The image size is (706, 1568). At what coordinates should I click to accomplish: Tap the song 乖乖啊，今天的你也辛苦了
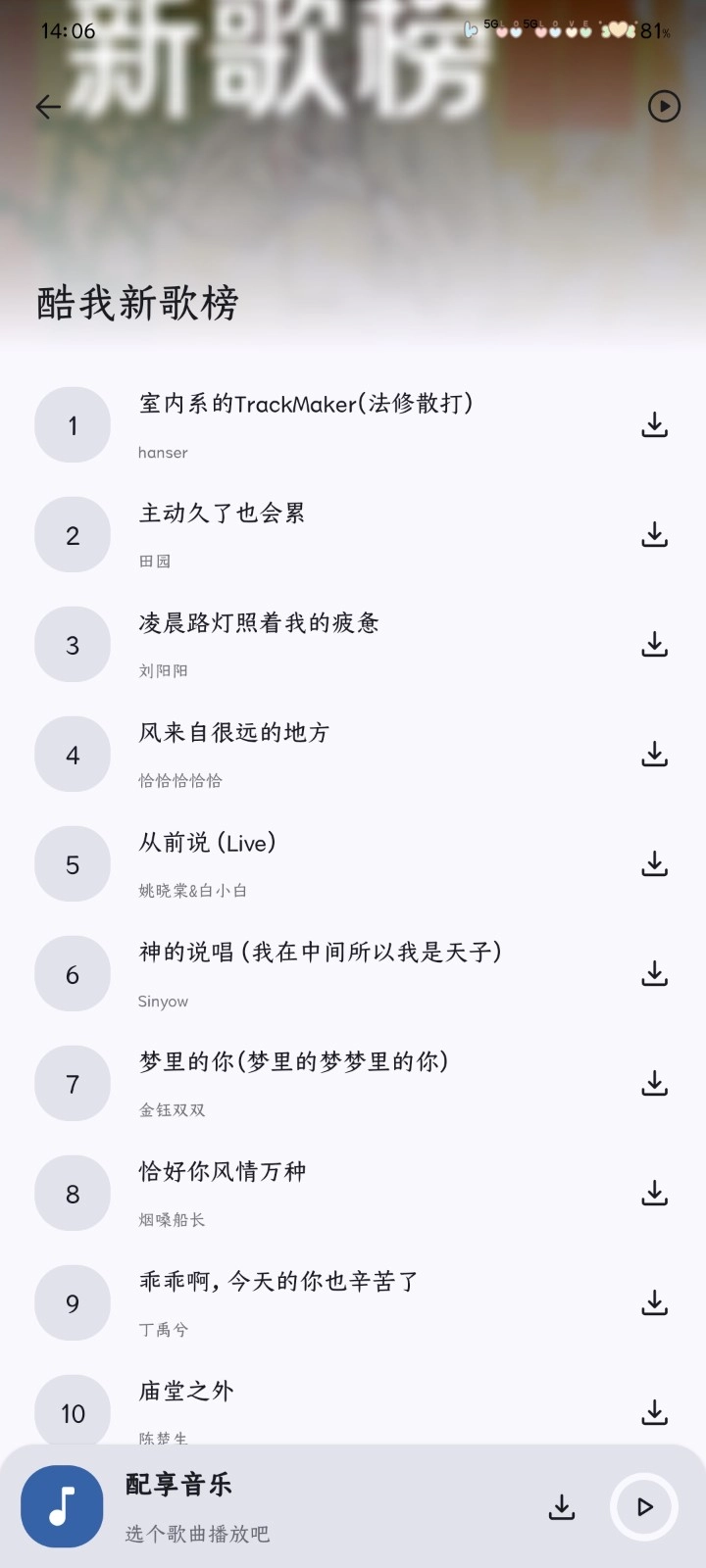(277, 1281)
